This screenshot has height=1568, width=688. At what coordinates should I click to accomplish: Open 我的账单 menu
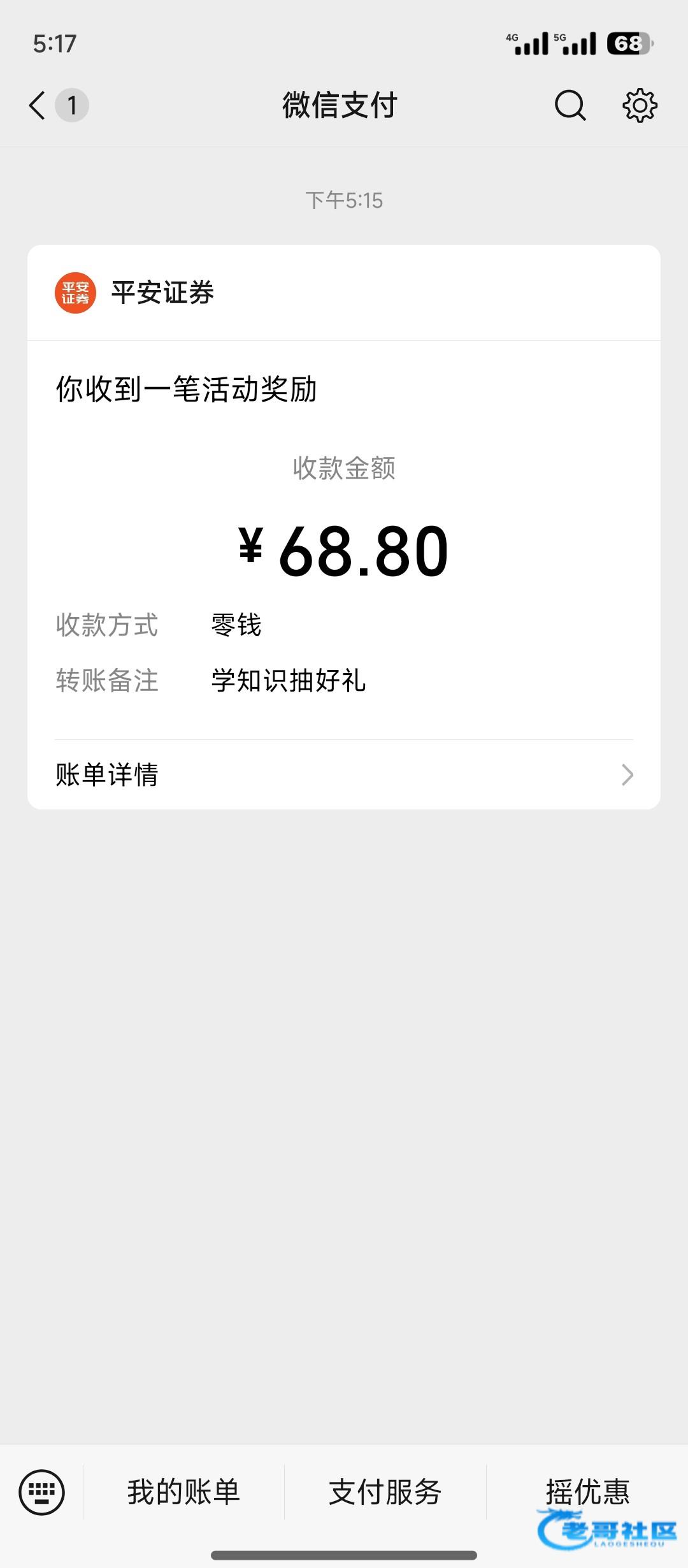point(183,1492)
